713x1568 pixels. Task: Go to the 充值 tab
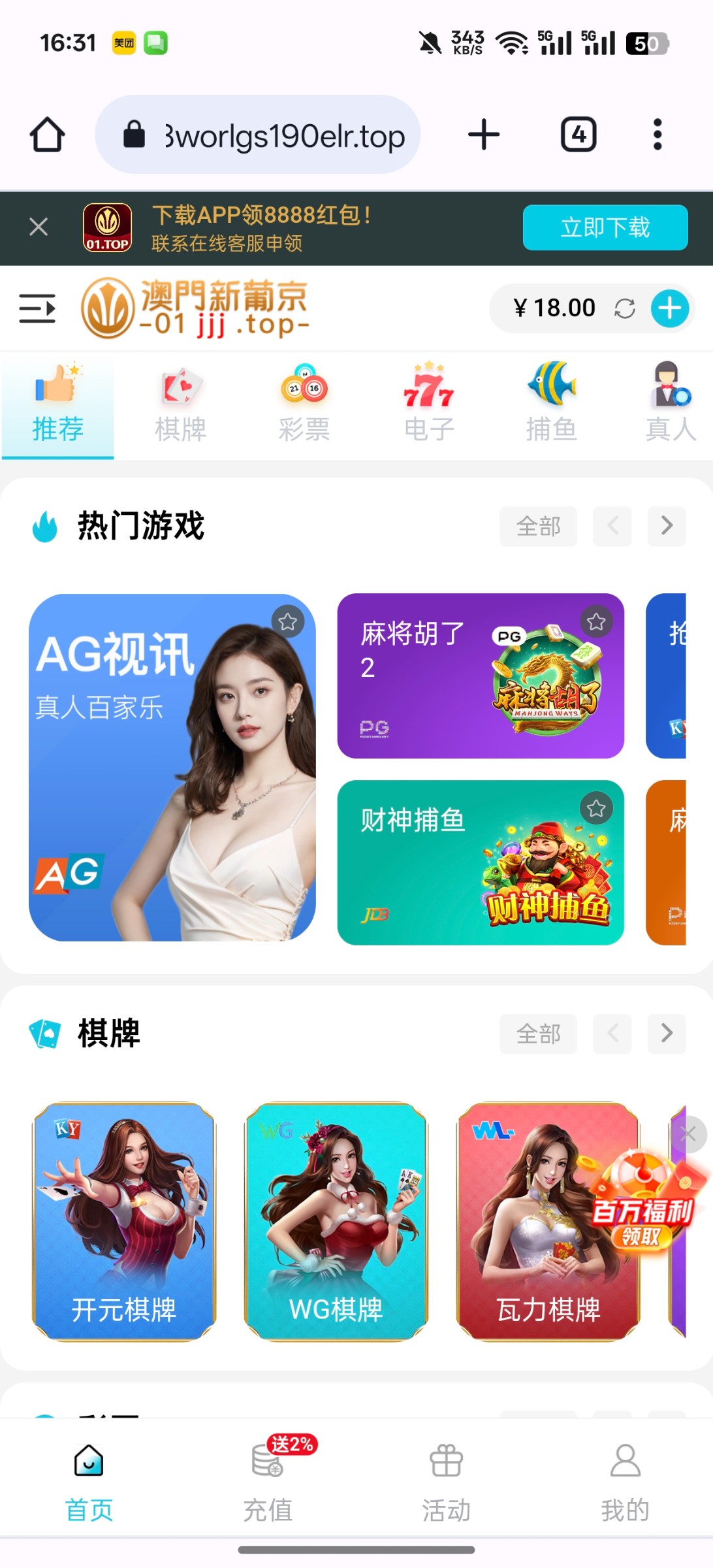(x=268, y=1483)
